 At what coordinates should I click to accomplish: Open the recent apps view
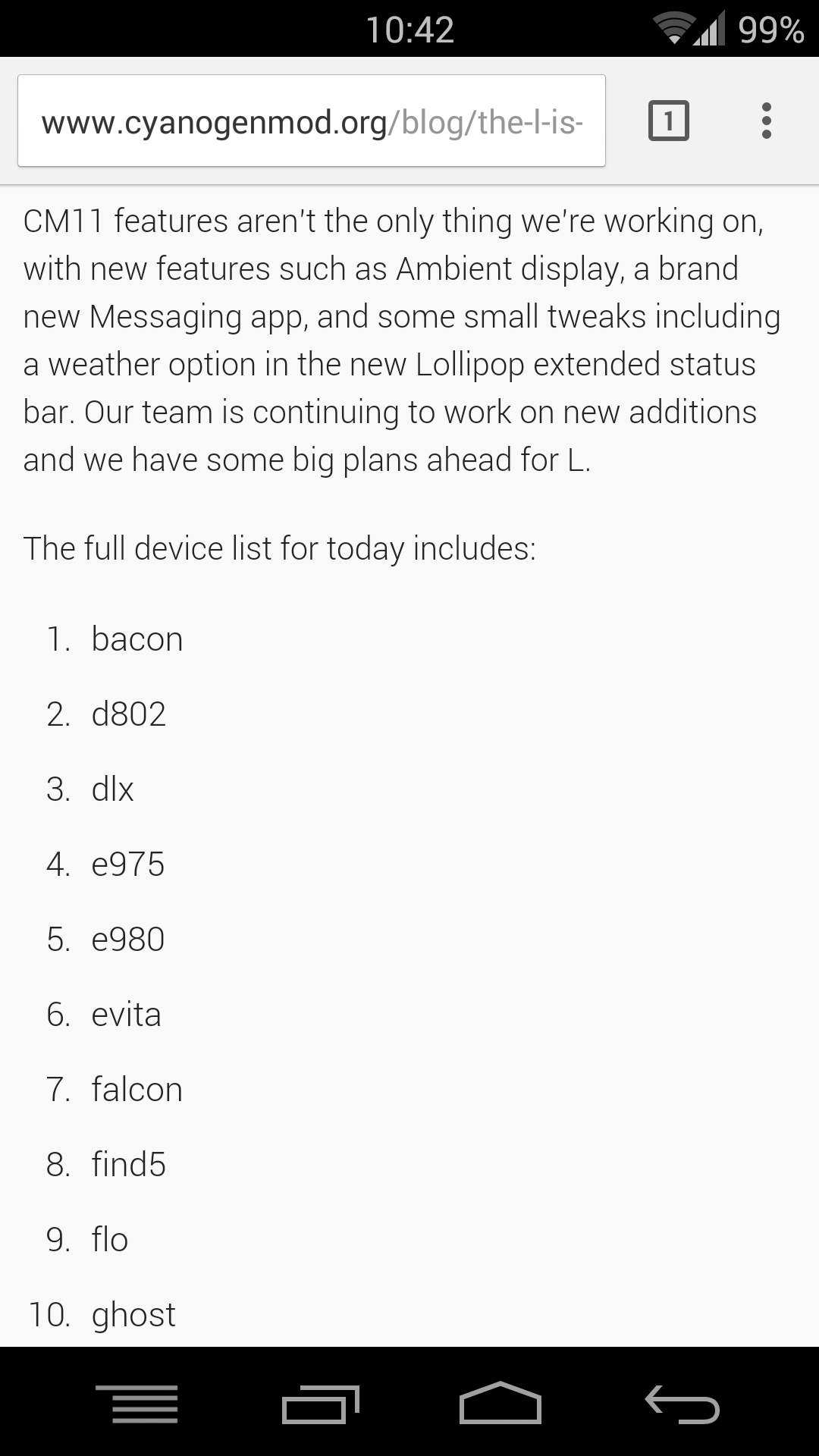(x=321, y=1403)
